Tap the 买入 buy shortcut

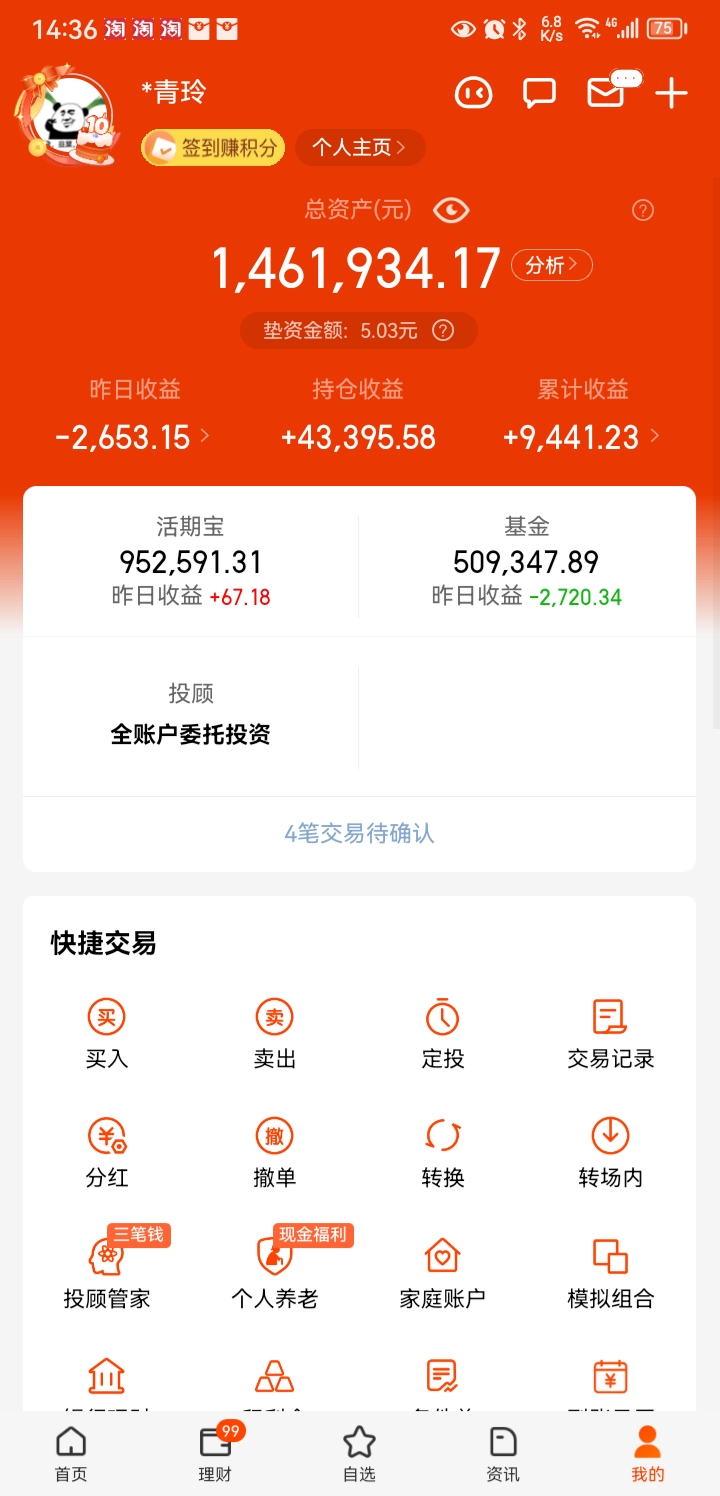tap(107, 1034)
